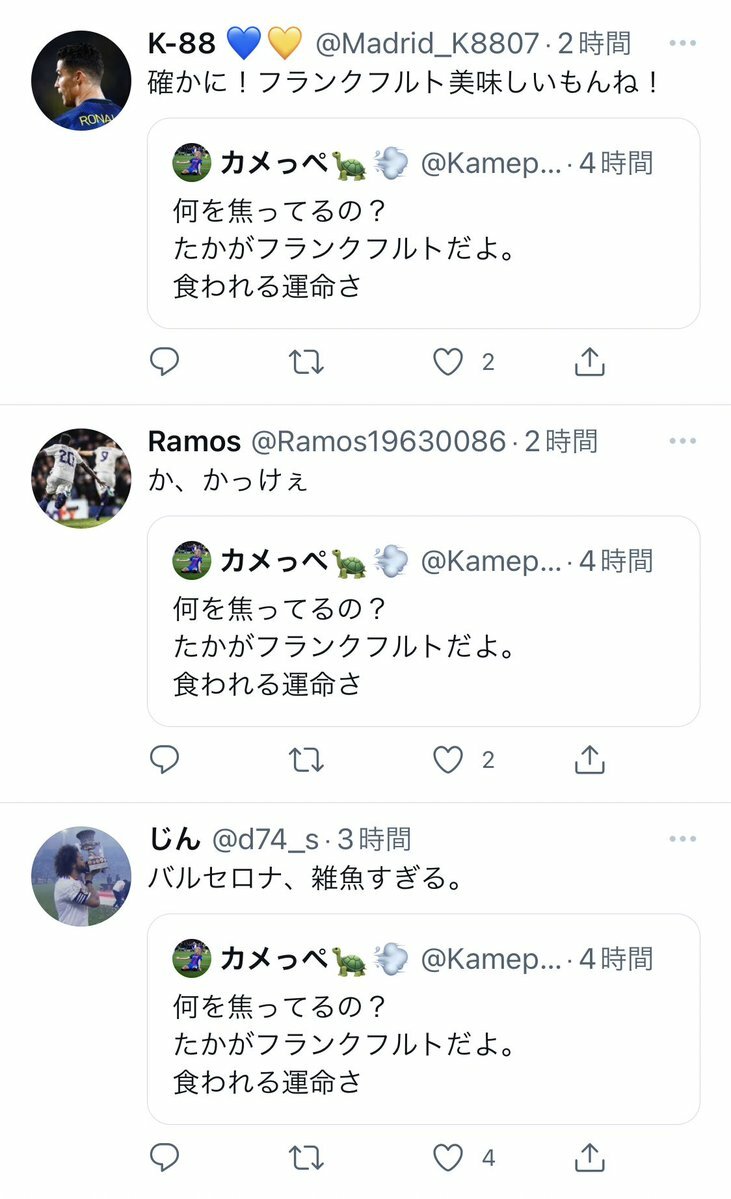
Task: Reply to Ramos's tweet
Action: click(164, 760)
